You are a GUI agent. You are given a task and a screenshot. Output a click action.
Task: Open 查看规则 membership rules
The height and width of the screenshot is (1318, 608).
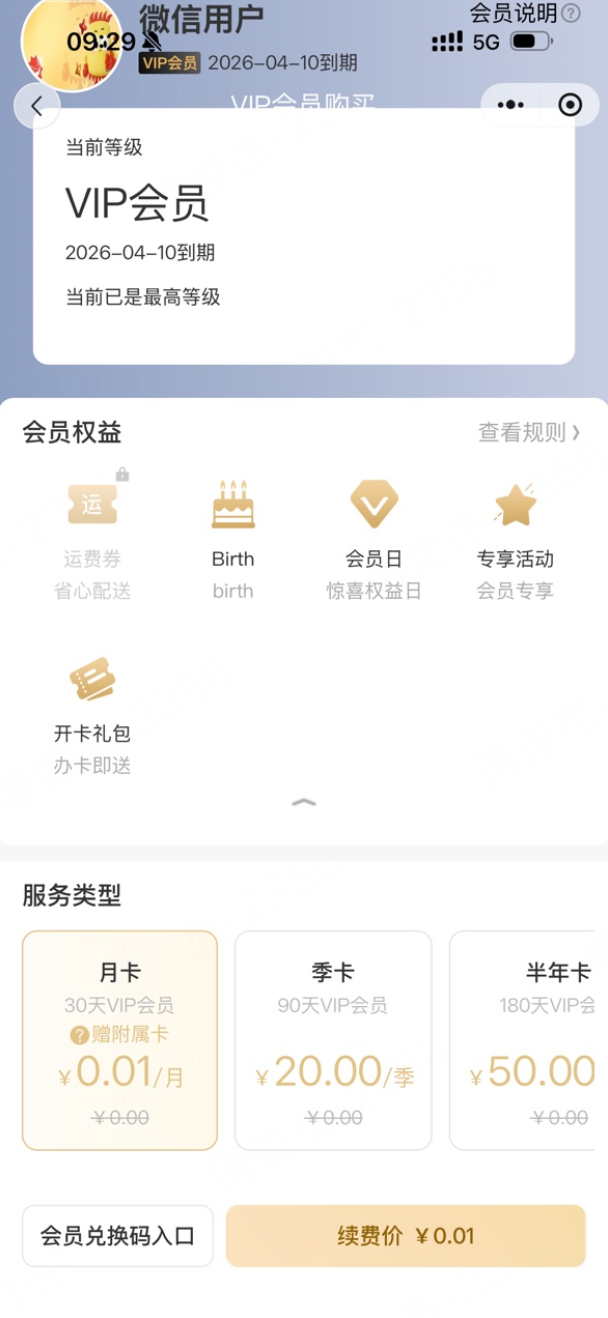tap(529, 432)
